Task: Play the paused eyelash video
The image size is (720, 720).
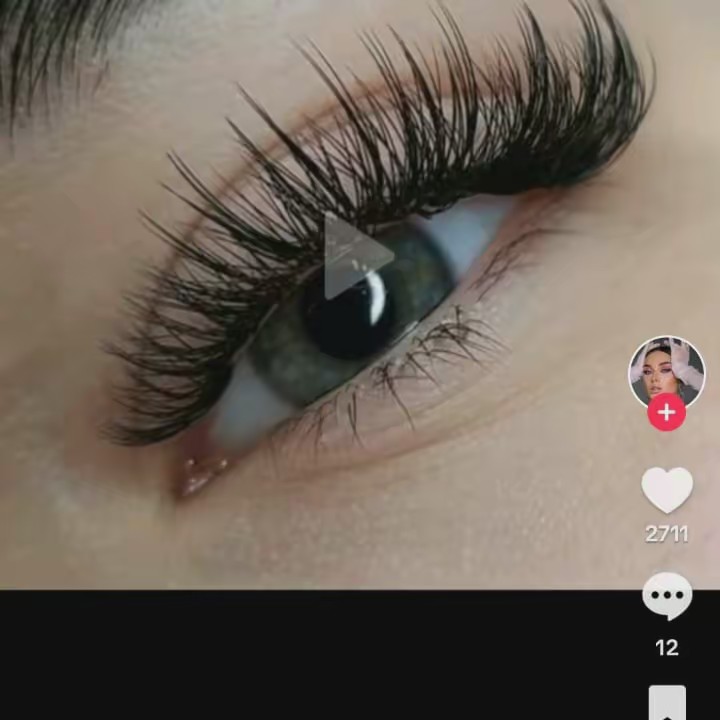Action: point(357,257)
